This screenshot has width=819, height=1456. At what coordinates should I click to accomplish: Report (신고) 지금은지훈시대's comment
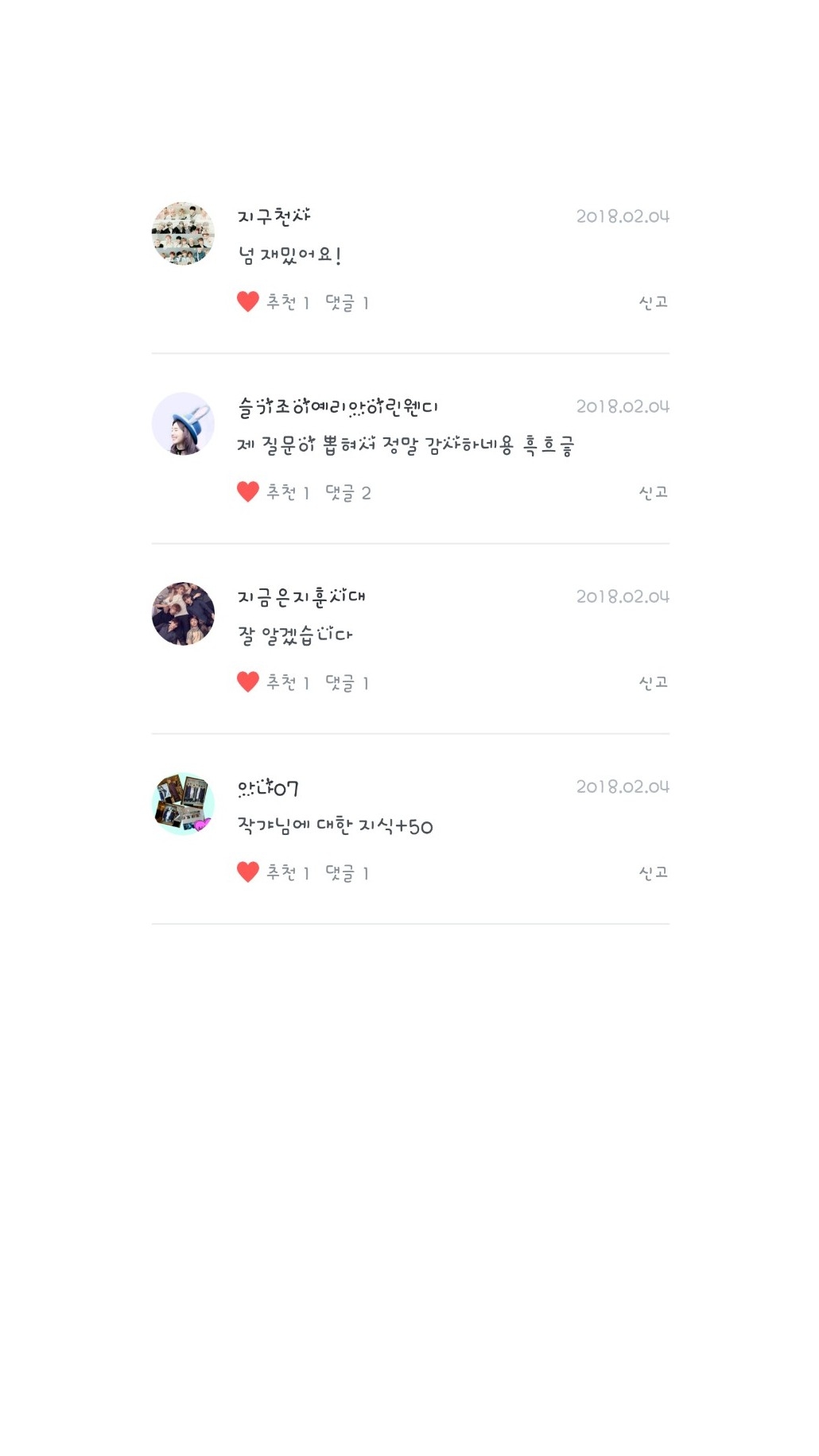click(653, 682)
